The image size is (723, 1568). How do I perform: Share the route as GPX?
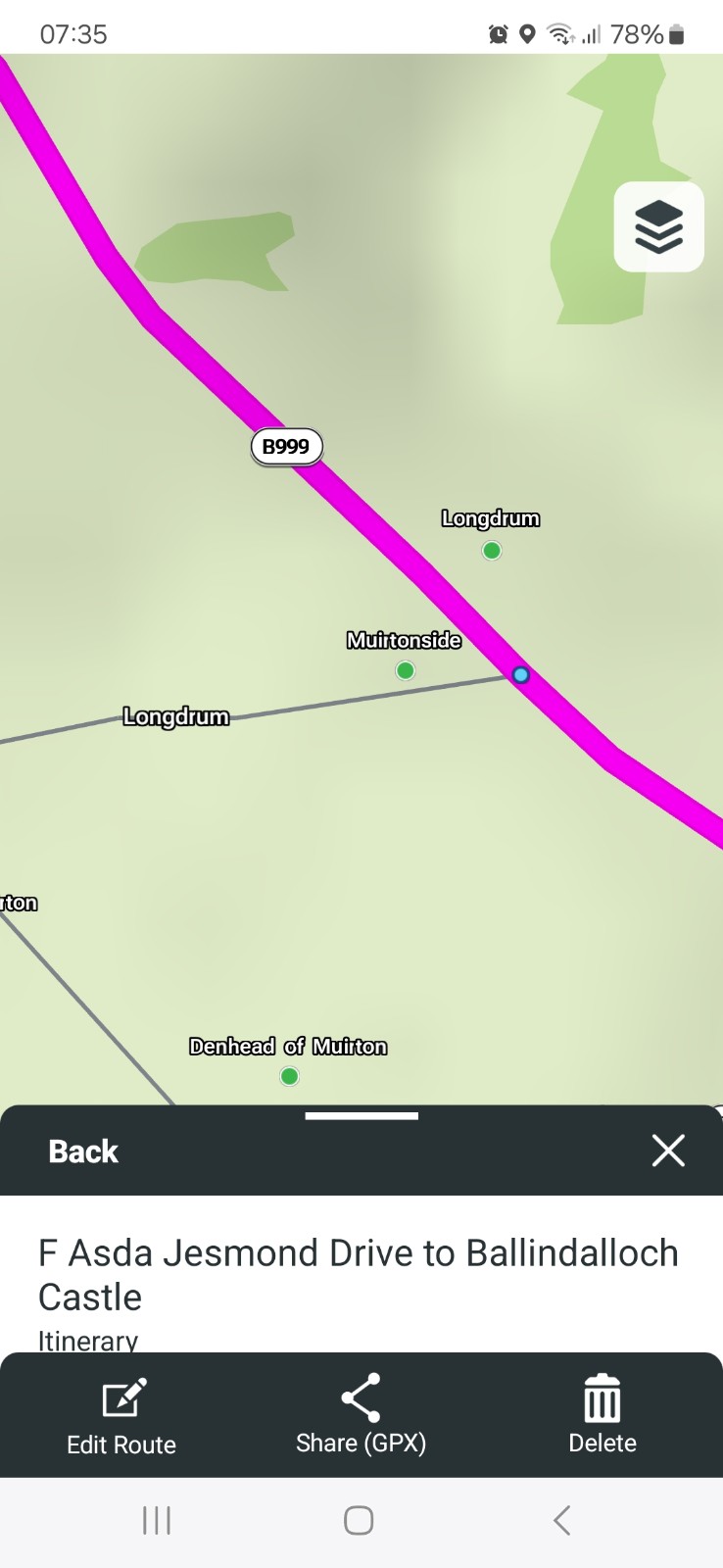361,1415
